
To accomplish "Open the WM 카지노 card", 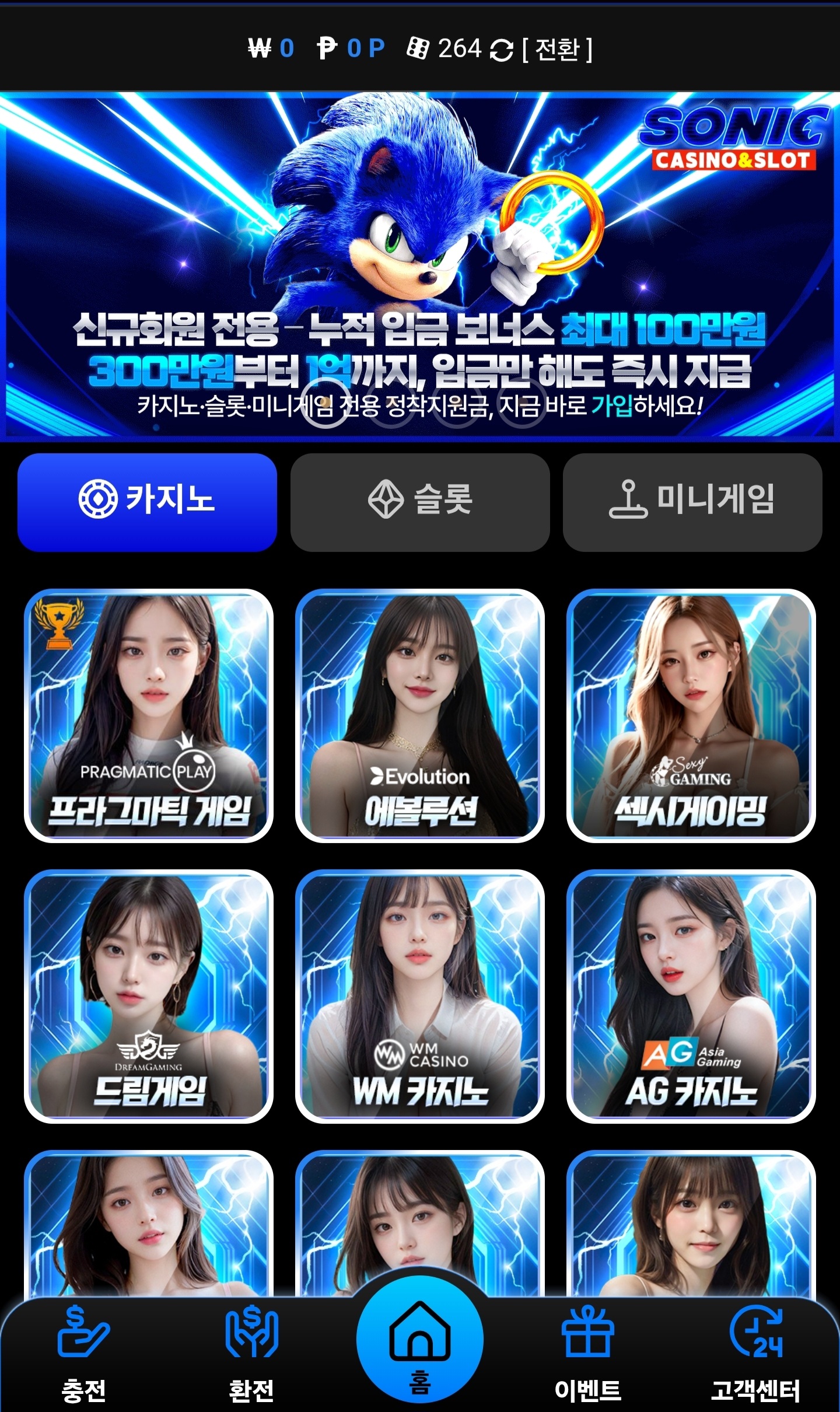I will pyautogui.click(x=420, y=996).
